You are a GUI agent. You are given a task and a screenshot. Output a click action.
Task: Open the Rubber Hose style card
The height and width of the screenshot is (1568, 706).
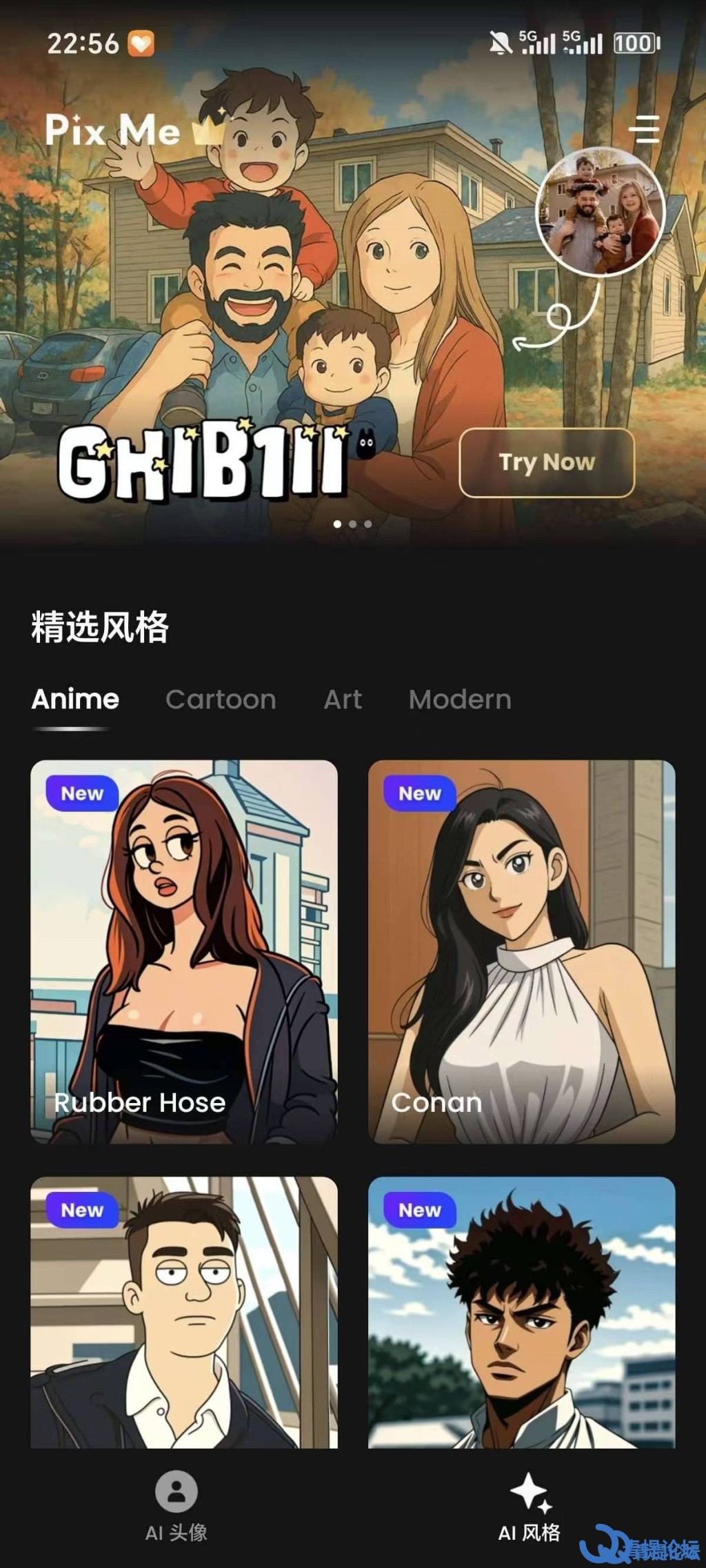[184, 952]
